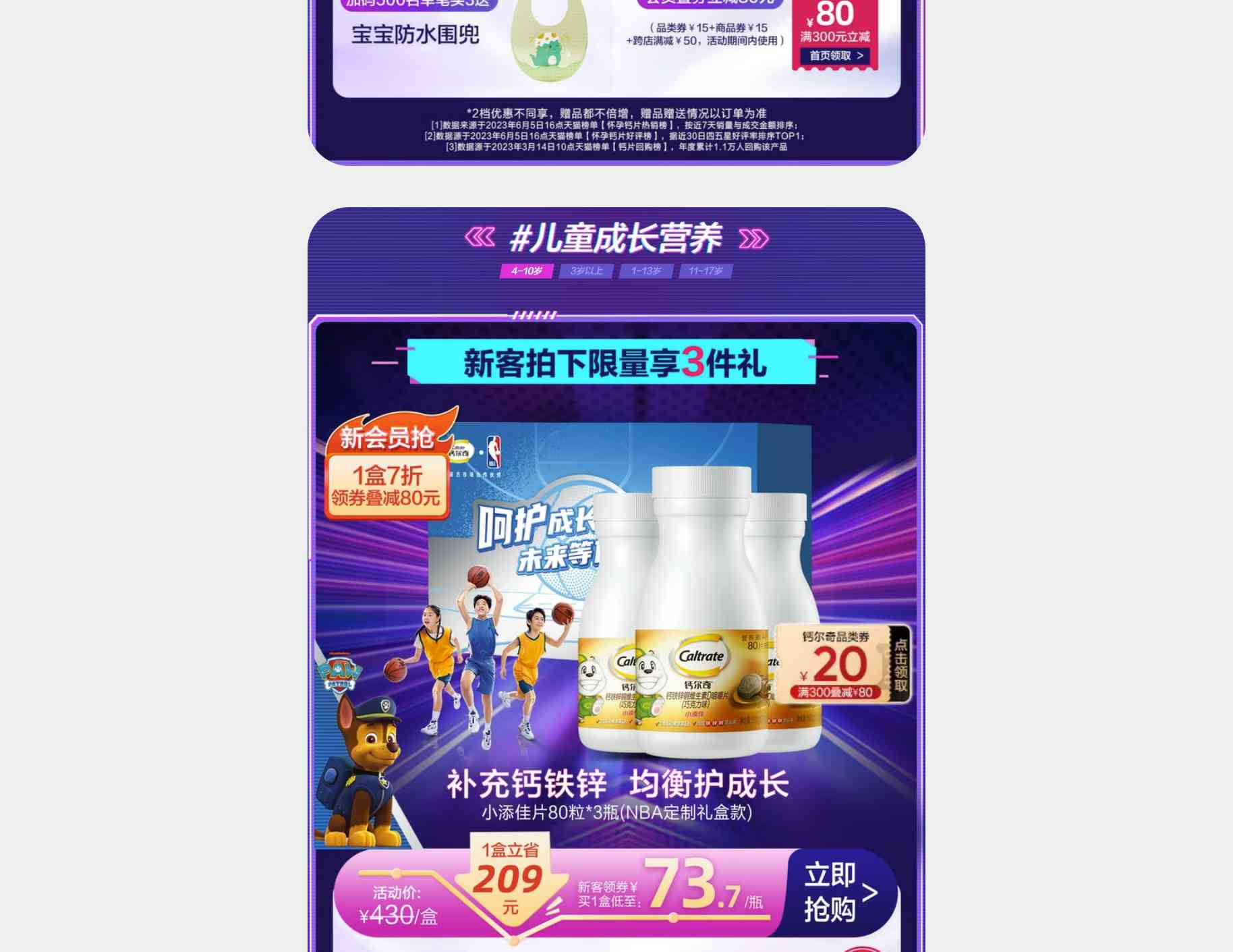Tap 立即抢购 to buy now
Viewport: 1233px width, 952px height.
(840, 892)
